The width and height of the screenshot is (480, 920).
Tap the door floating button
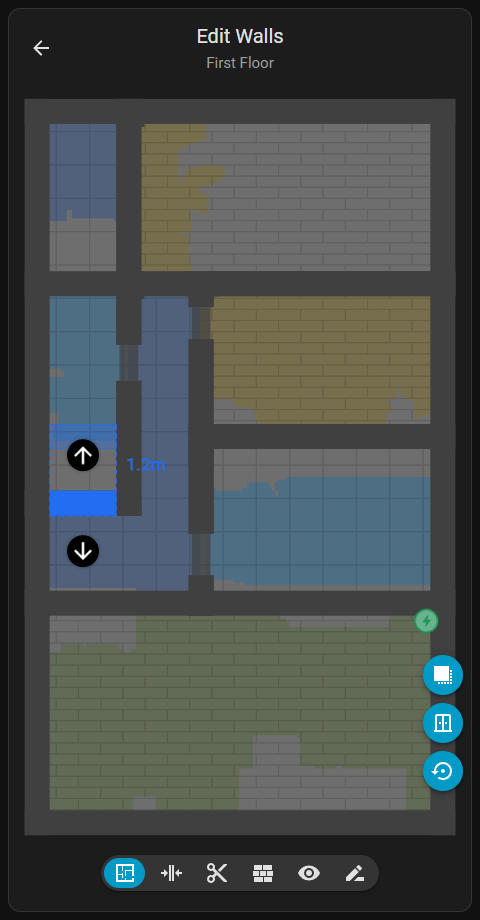point(443,723)
